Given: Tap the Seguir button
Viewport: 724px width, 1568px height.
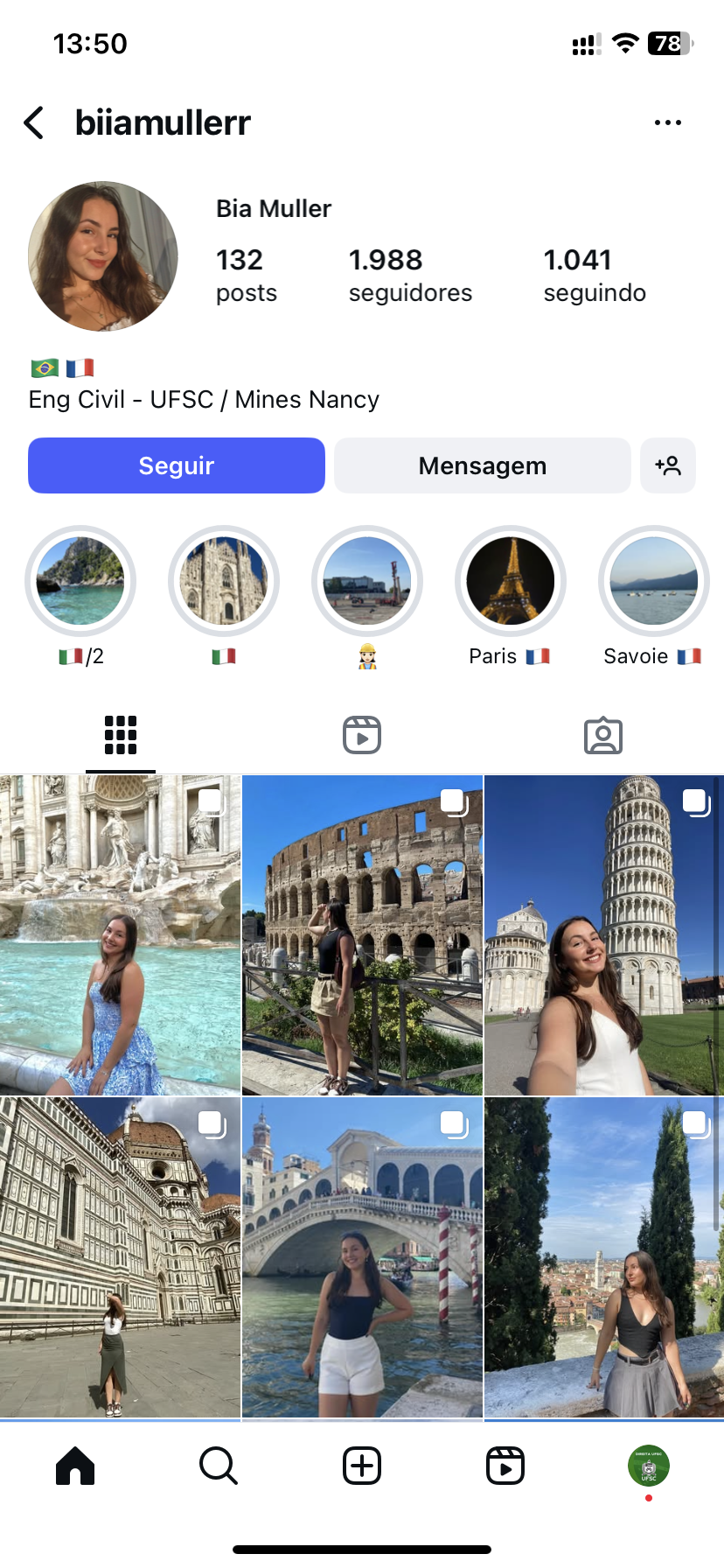Looking at the screenshot, I should pyautogui.click(x=177, y=465).
